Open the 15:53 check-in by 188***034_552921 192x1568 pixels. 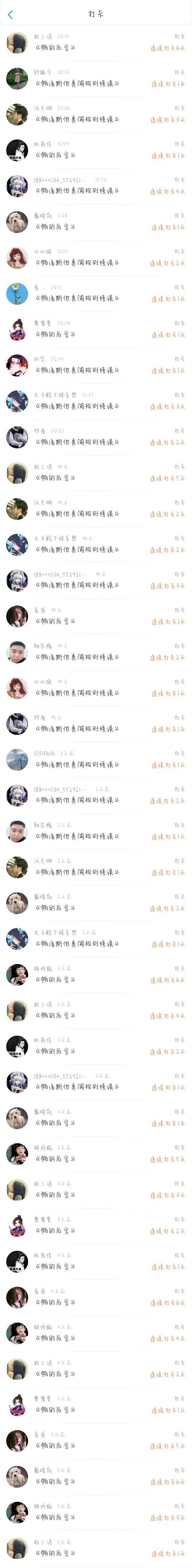coord(96,186)
